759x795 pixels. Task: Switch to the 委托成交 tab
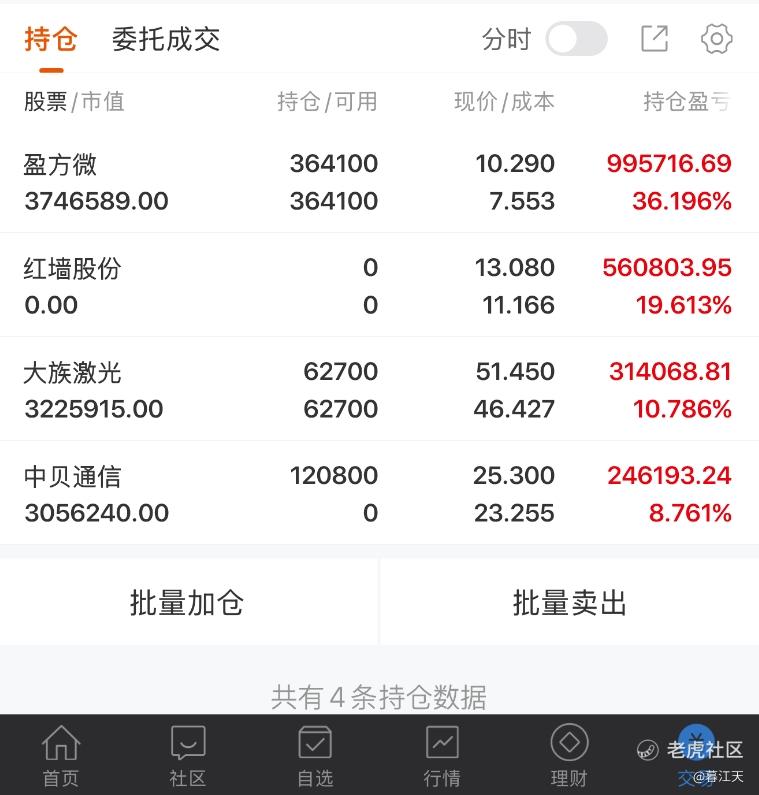pyautogui.click(x=165, y=39)
